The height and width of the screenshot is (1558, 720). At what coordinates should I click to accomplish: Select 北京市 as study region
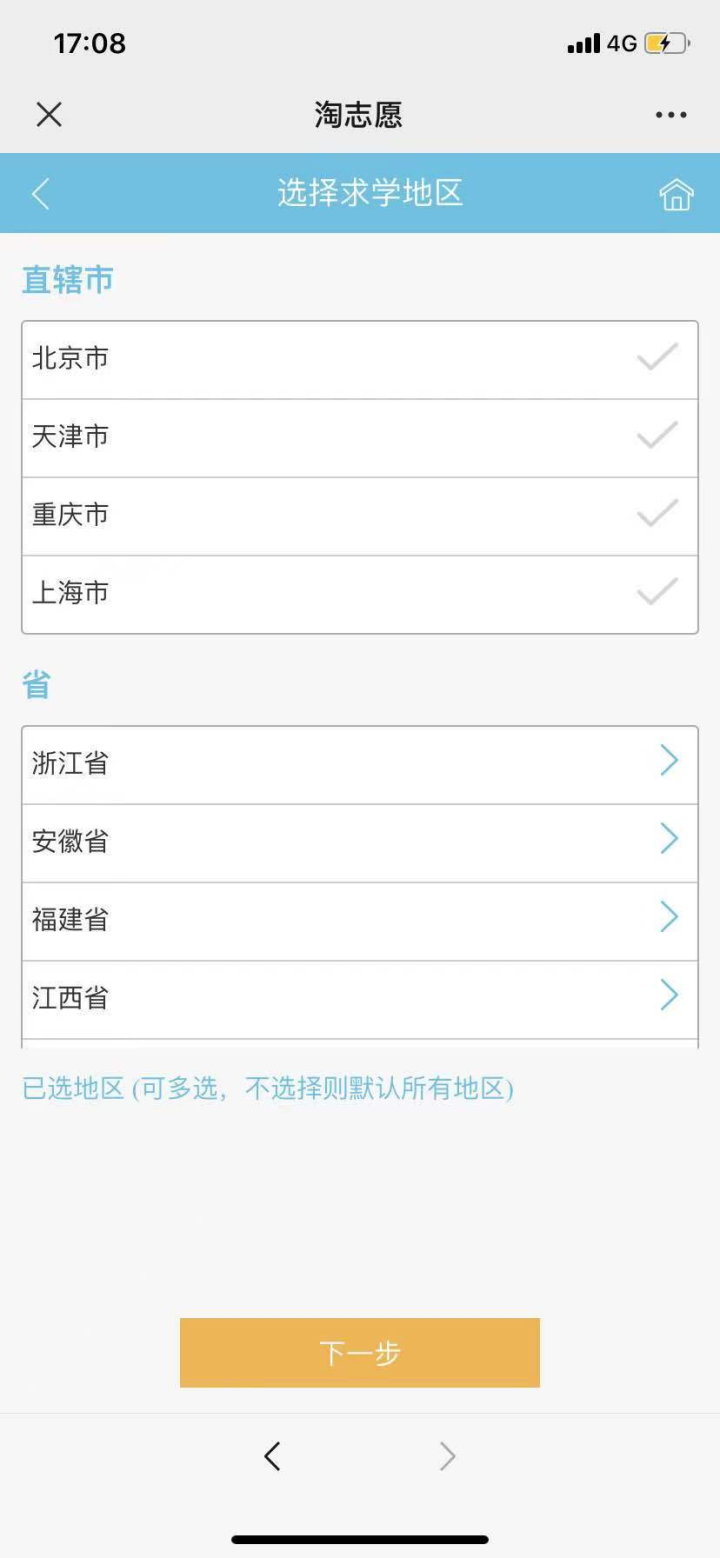click(360, 360)
